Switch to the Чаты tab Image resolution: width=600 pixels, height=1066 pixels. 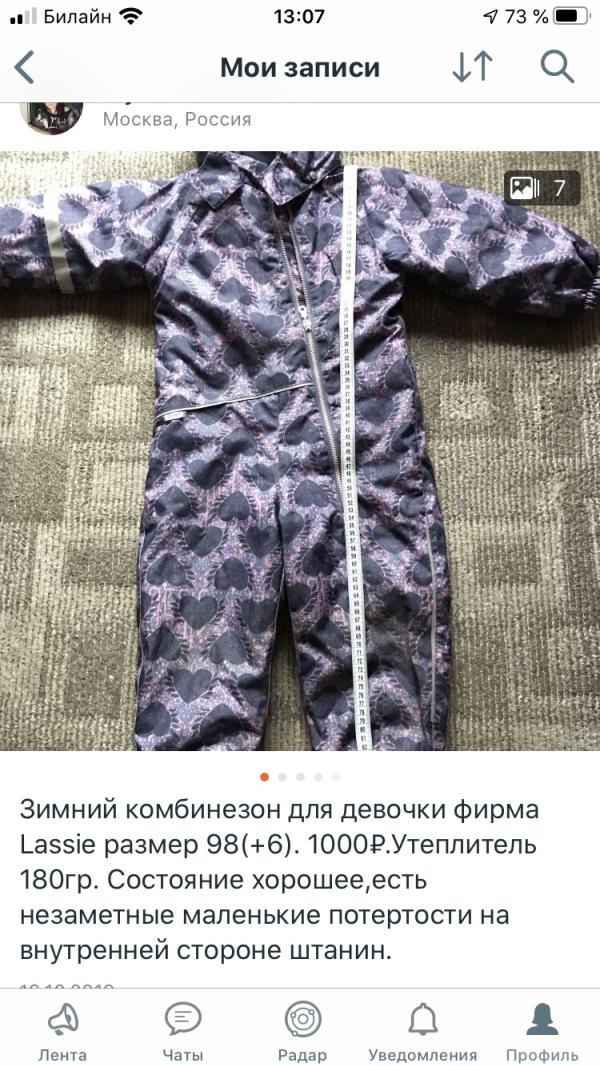click(183, 1031)
